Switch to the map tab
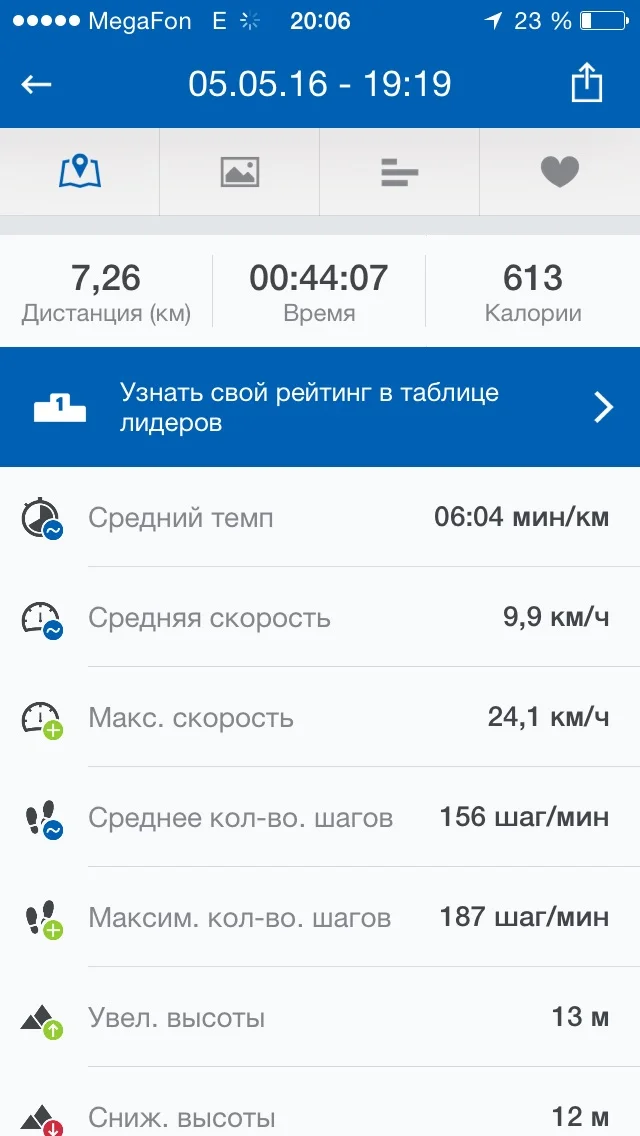 80,172
